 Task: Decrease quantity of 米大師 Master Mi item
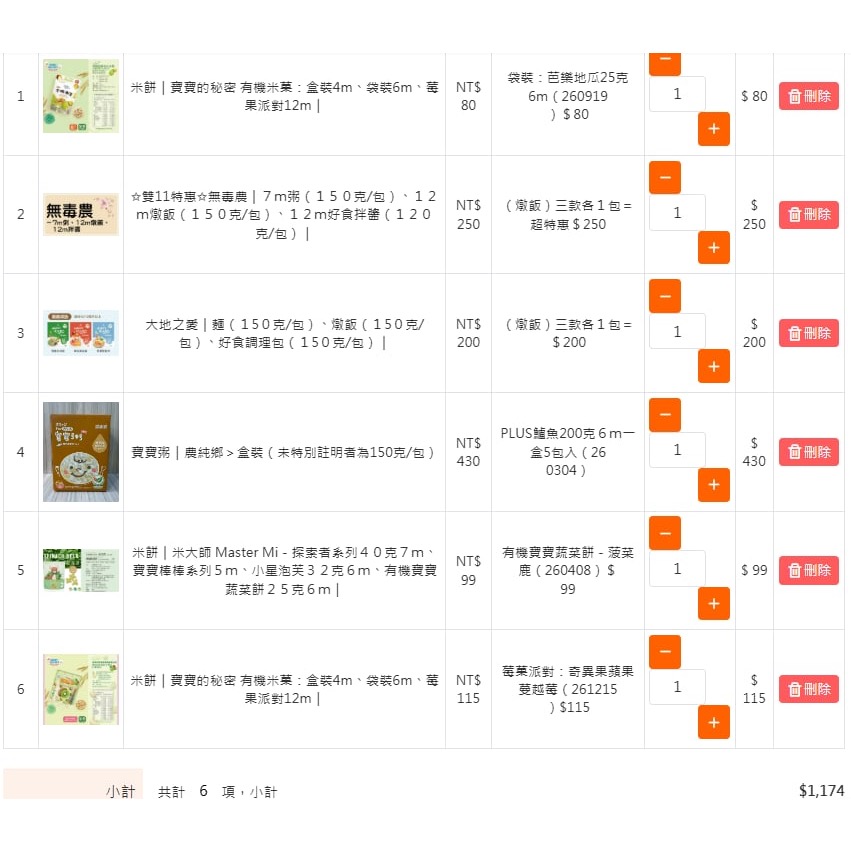click(665, 533)
